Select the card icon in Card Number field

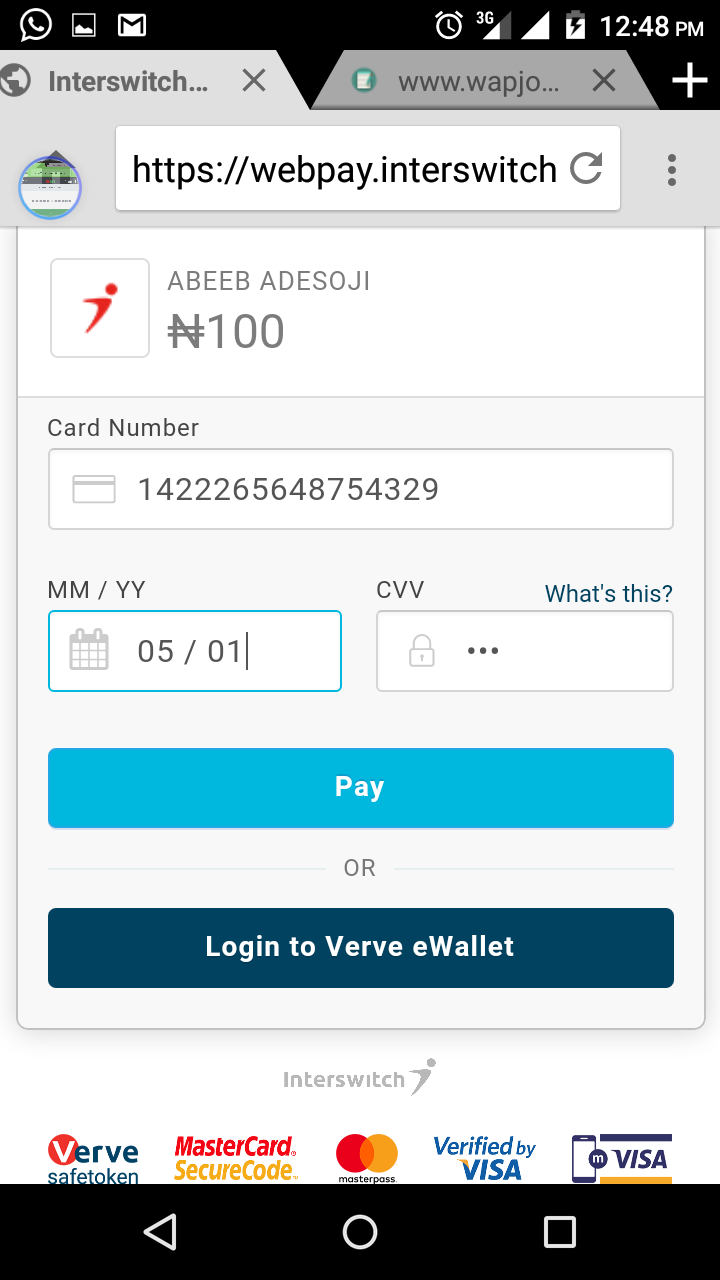coord(93,489)
